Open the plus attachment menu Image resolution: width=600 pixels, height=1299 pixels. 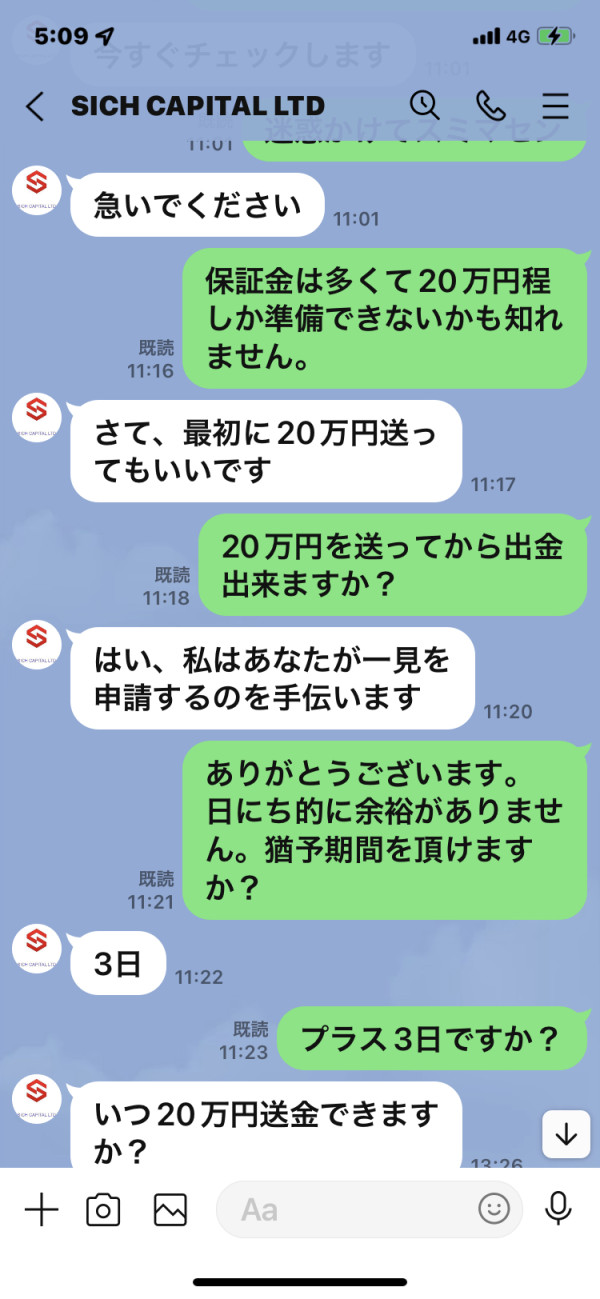tap(41, 1210)
